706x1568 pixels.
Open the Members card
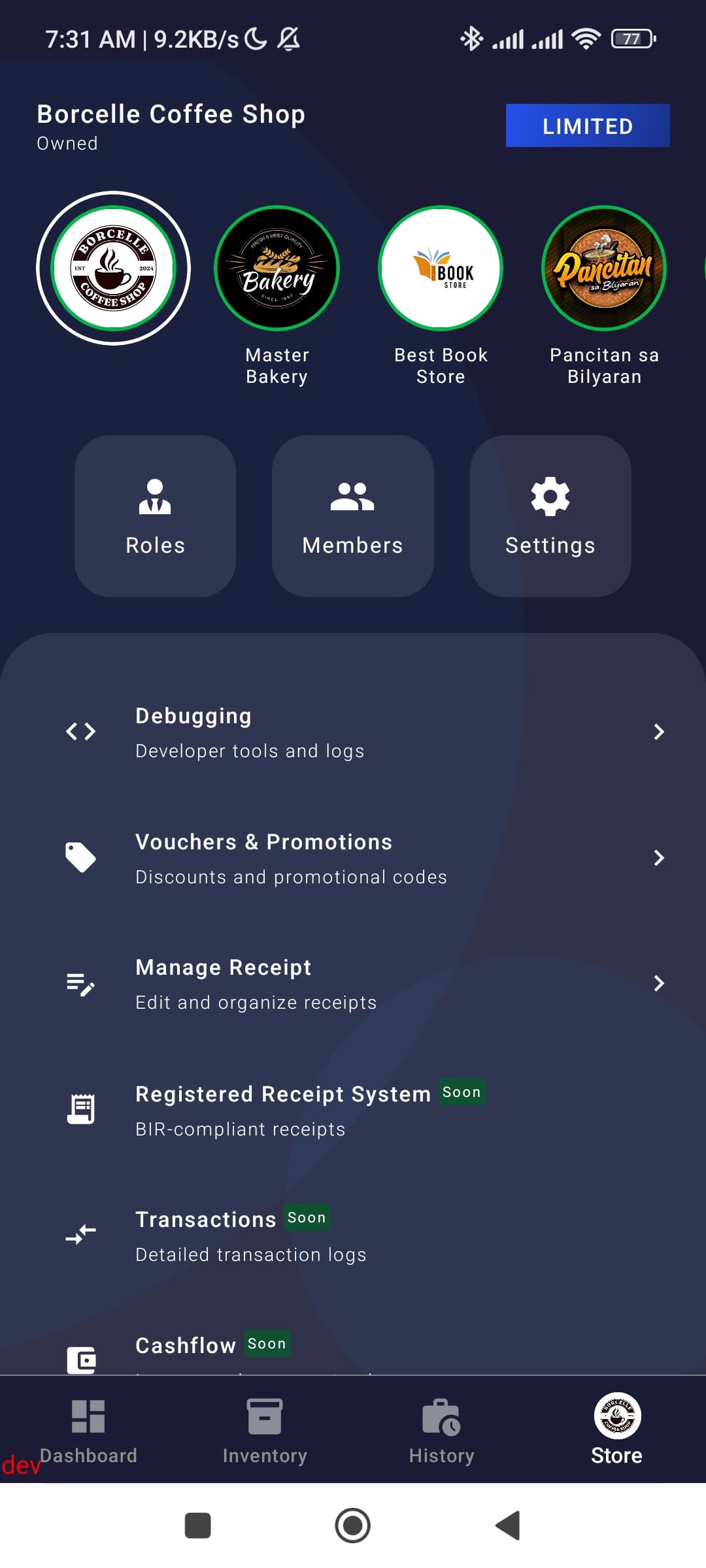pyautogui.click(x=352, y=516)
